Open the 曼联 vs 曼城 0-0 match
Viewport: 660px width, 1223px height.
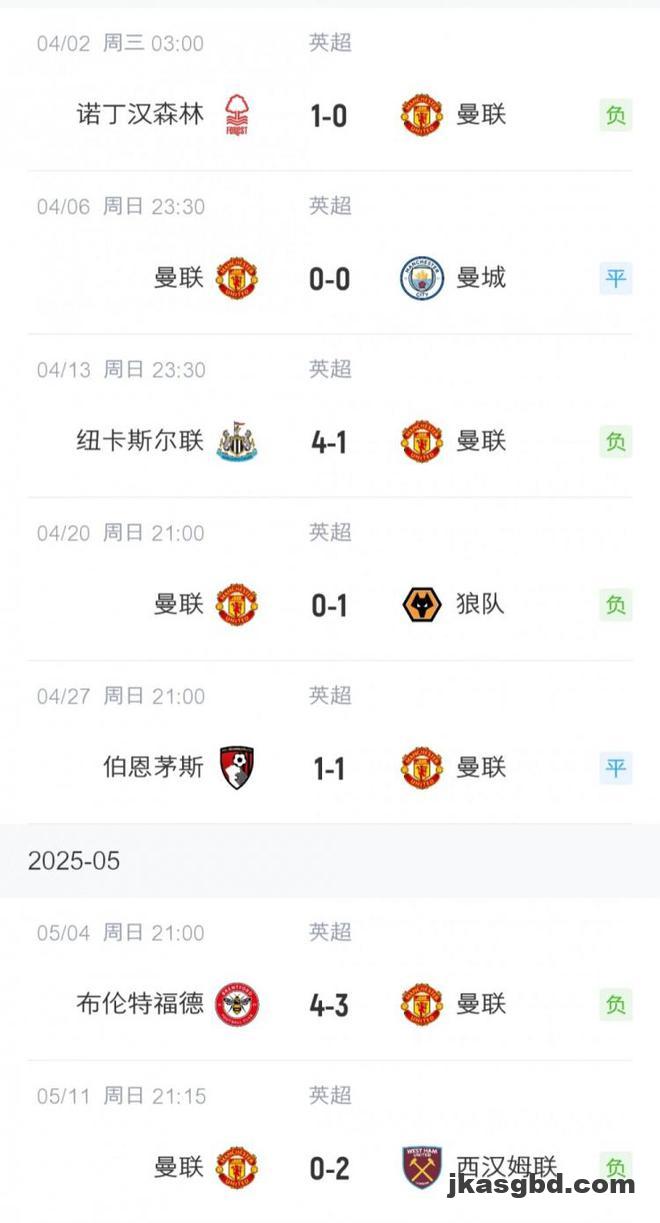tap(330, 253)
